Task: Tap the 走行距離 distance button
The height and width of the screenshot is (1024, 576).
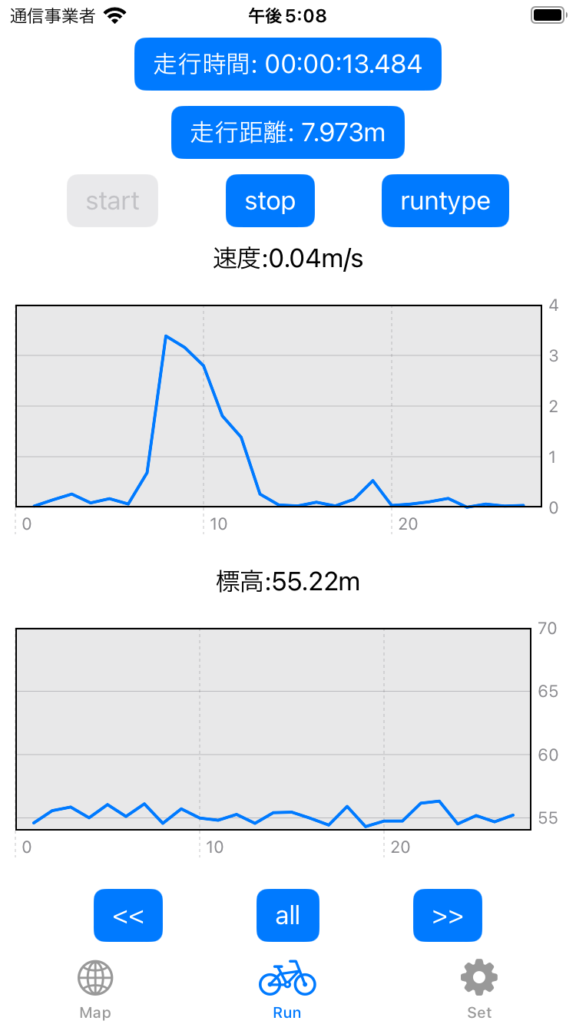Action: pos(288,133)
